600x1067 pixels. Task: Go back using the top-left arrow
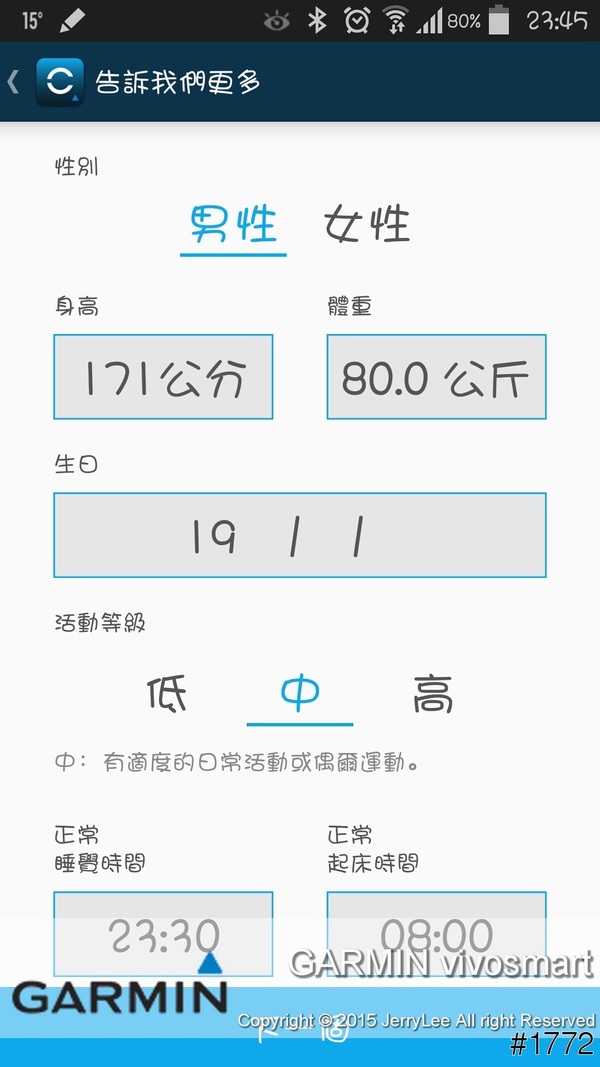[x=14, y=82]
